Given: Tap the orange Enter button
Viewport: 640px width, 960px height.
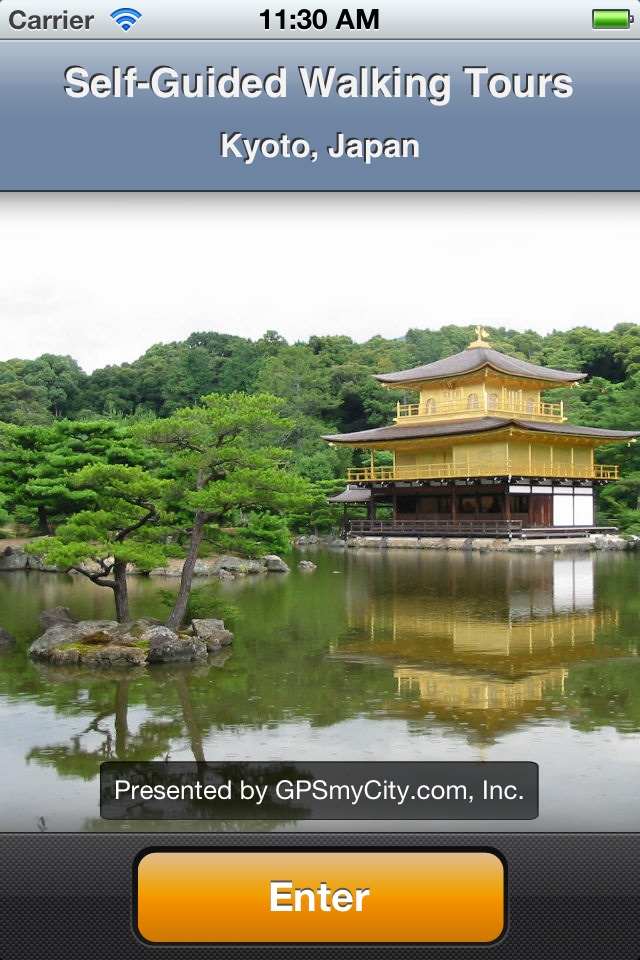Looking at the screenshot, I should pos(320,897).
